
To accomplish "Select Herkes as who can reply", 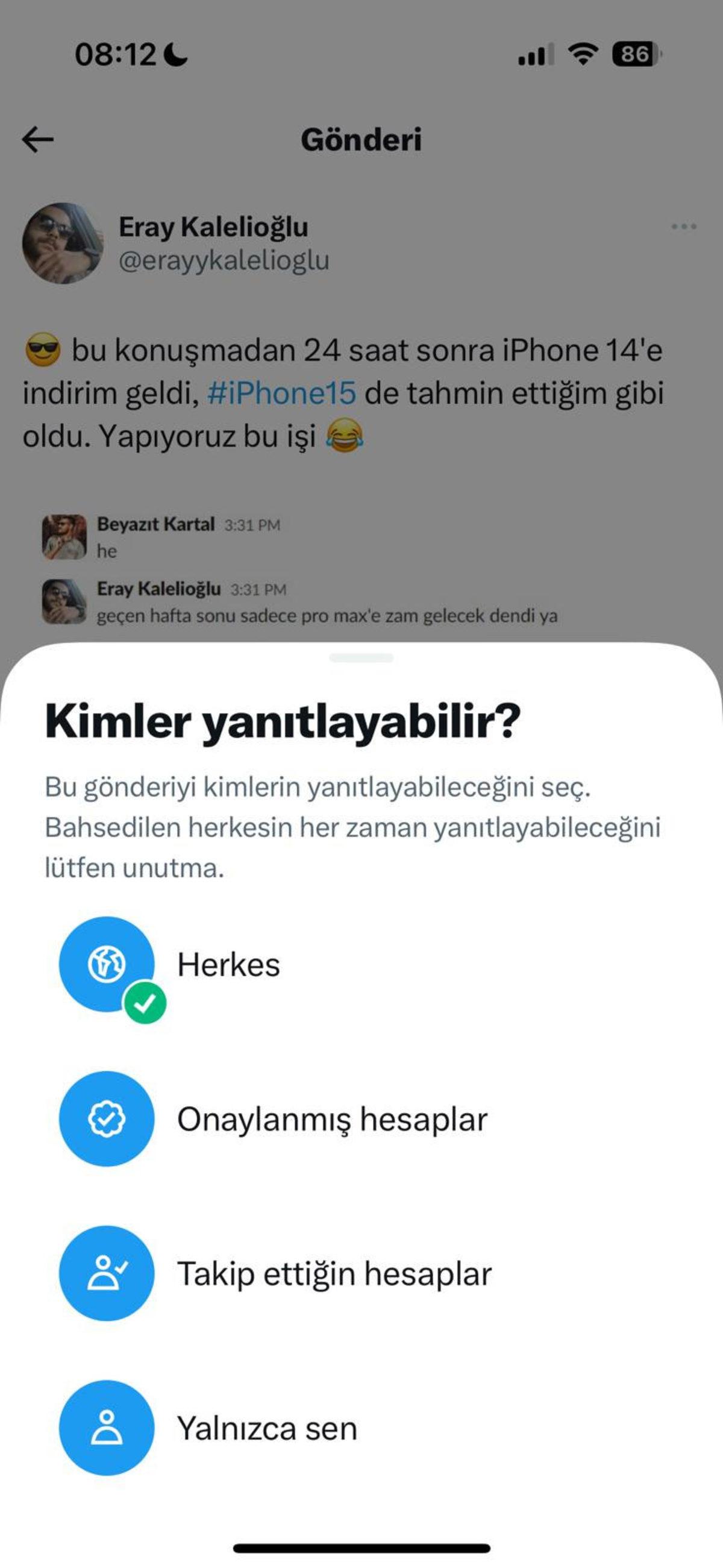I will pyautogui.click(x=228, y=965).
